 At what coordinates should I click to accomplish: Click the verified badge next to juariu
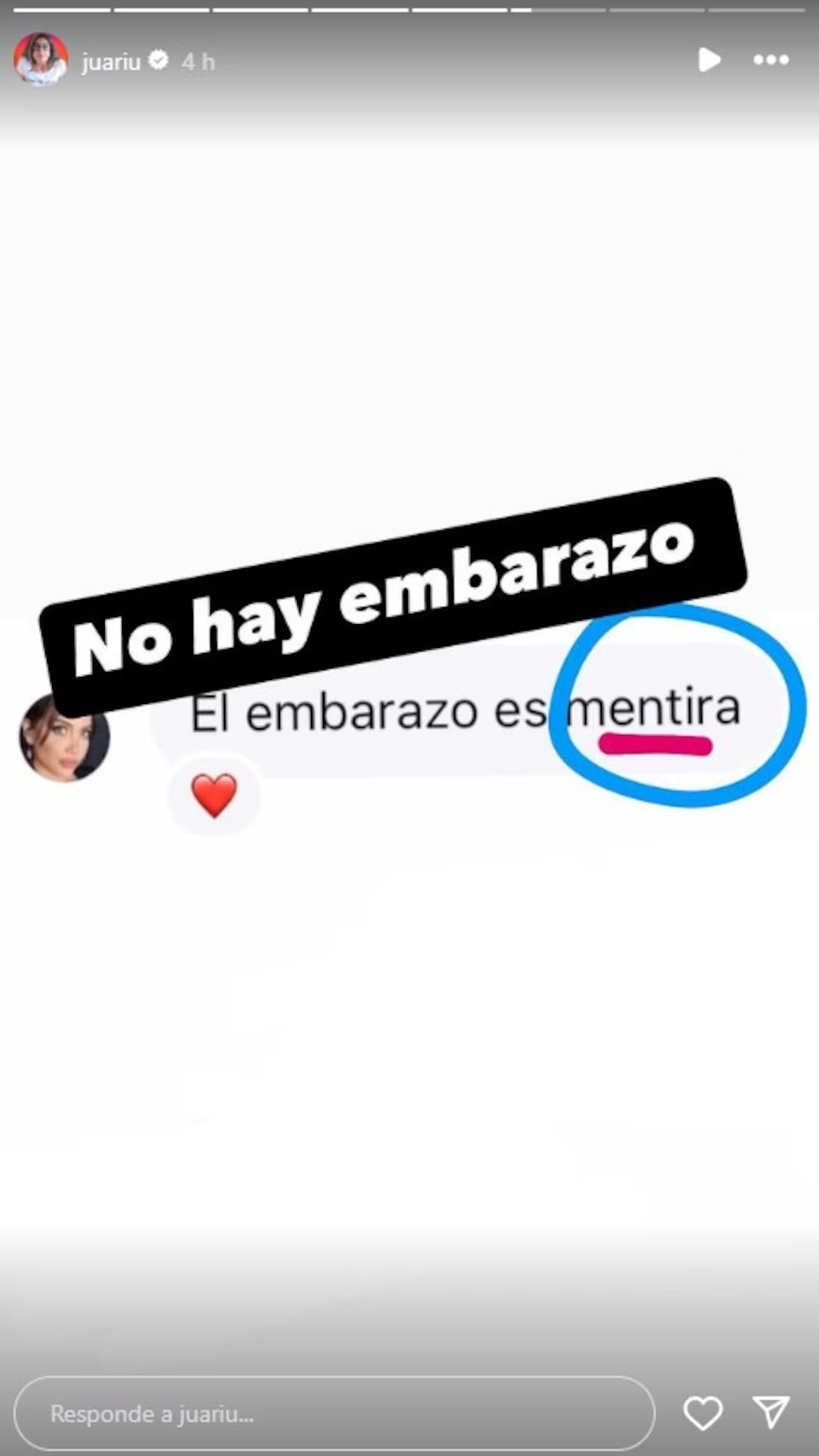click(158, 61)
